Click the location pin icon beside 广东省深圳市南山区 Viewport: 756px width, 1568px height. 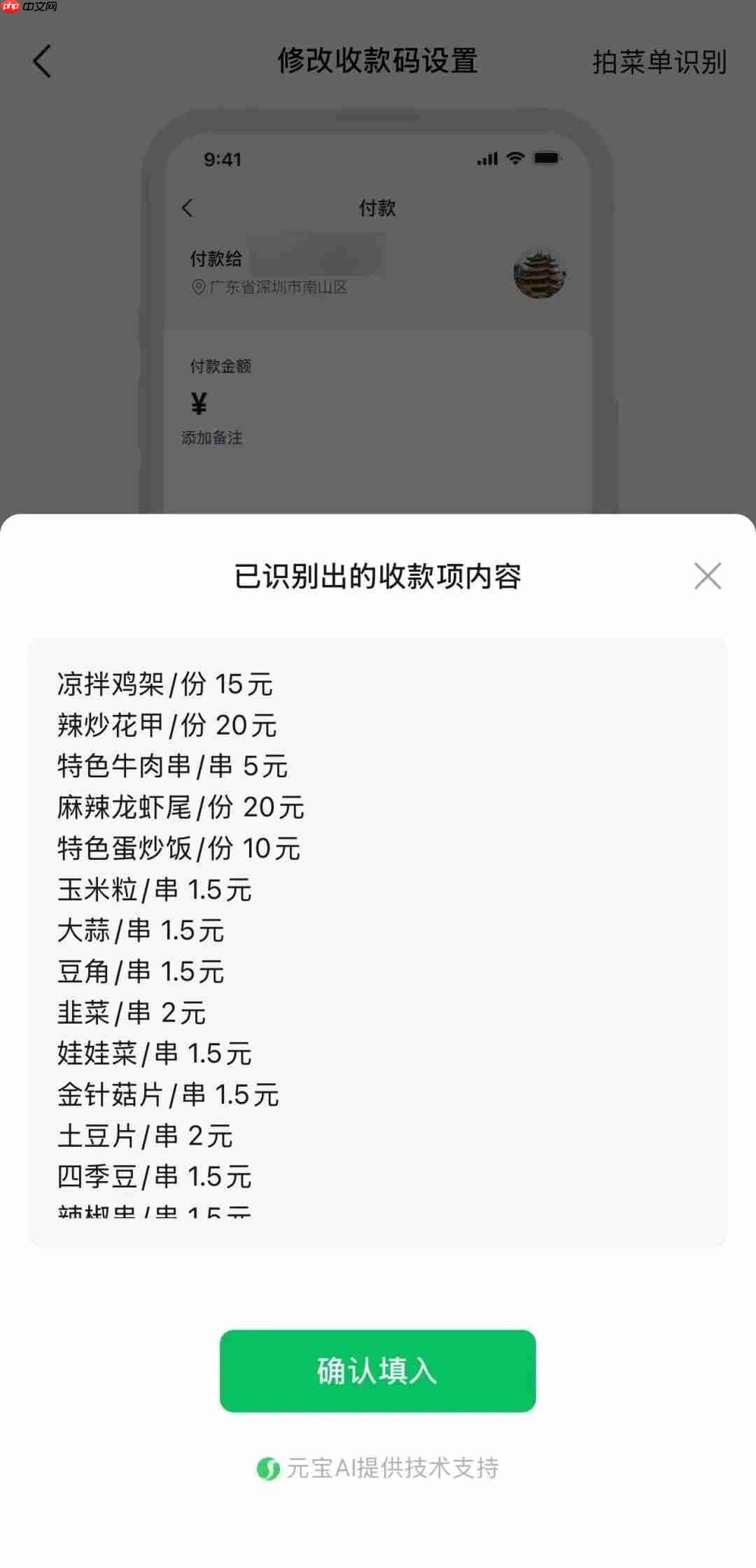click(199, 286)
